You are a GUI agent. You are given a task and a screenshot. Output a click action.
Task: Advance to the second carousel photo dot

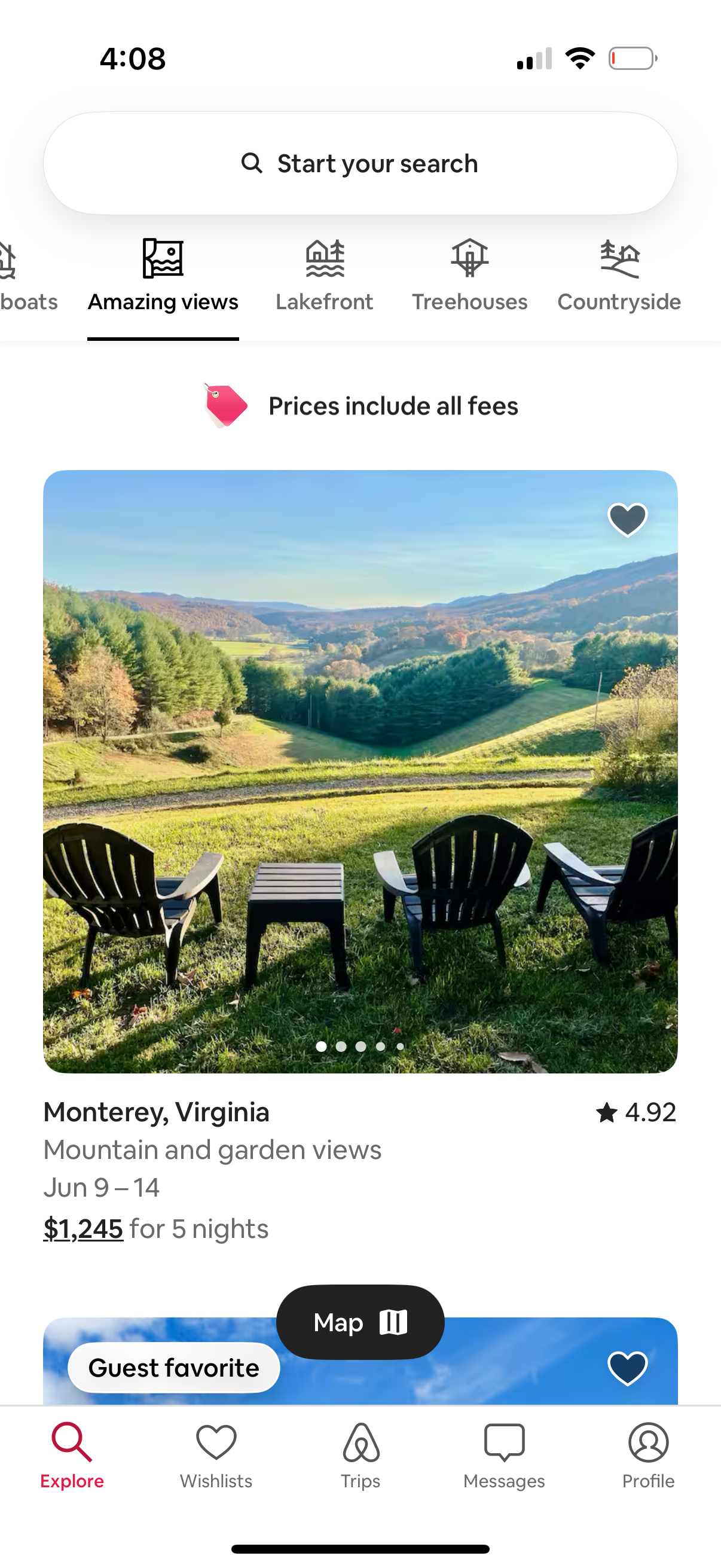tap(341, 1047)
